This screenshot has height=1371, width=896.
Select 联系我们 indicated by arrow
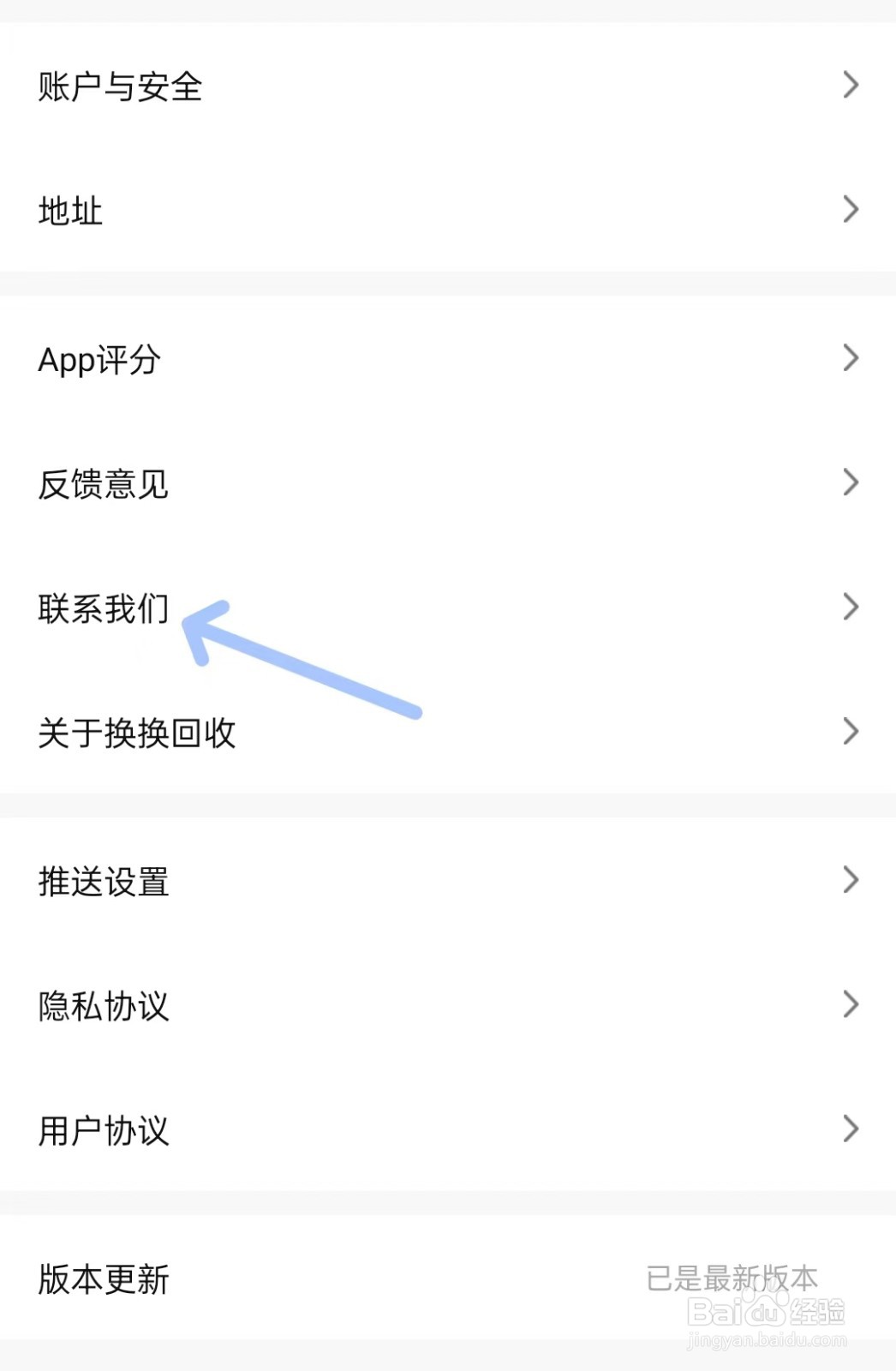[103, 608]
